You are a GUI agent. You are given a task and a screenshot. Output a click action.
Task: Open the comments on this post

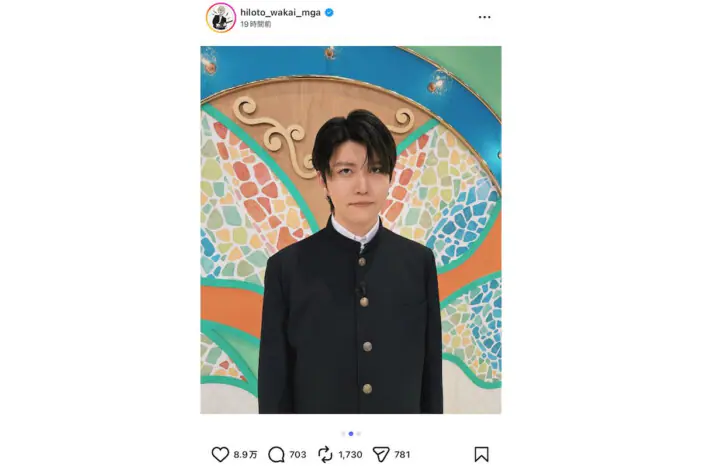277,454
